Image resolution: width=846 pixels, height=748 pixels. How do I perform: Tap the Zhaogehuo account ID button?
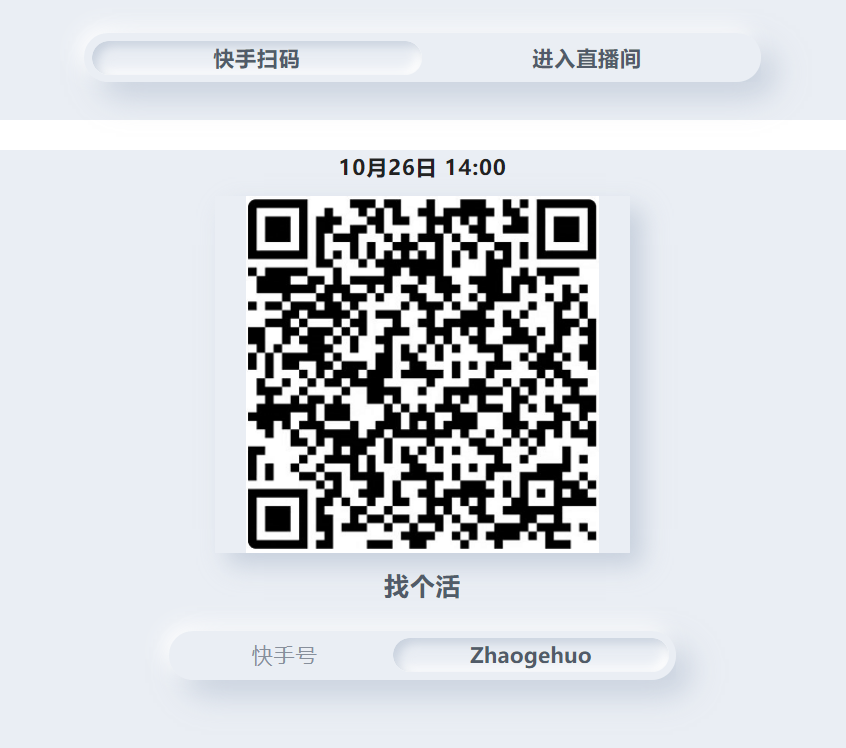point(531,656)
